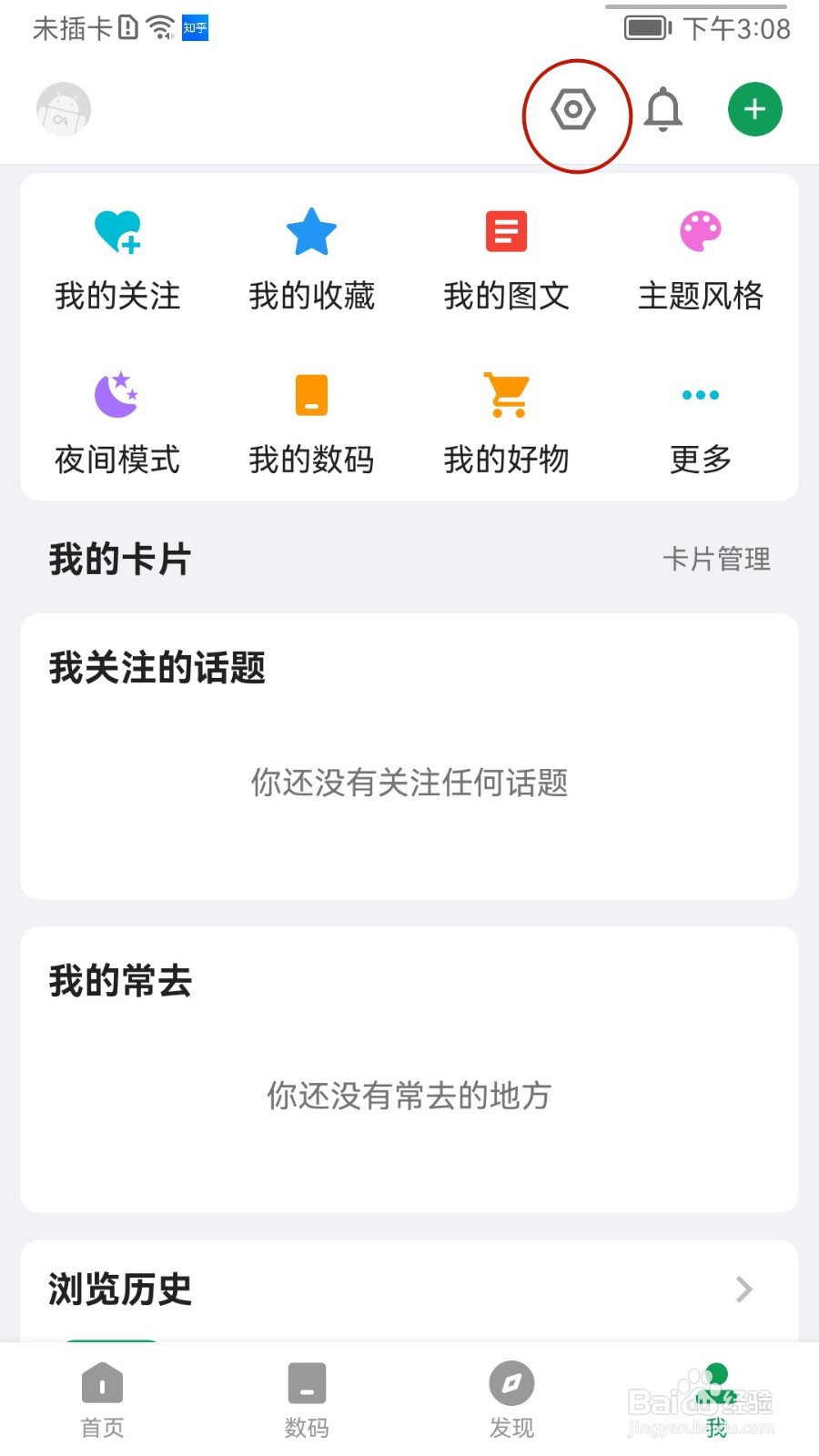Go to 我的好物
The image size is (819, 1456).
506,422
